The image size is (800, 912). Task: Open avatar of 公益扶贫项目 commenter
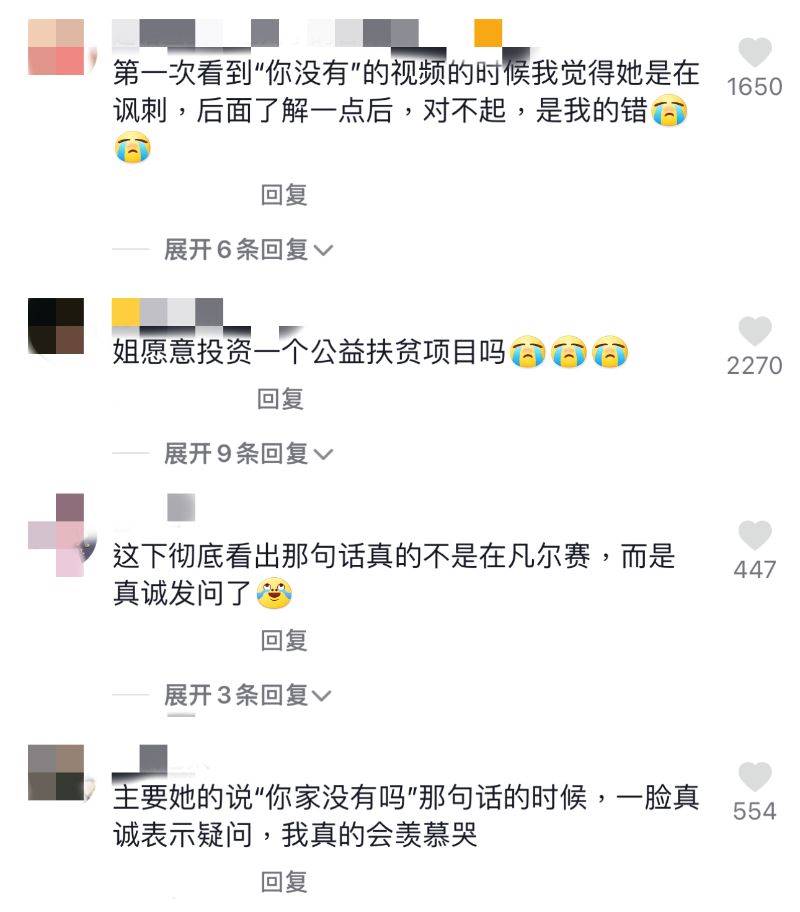click(56, 326)
